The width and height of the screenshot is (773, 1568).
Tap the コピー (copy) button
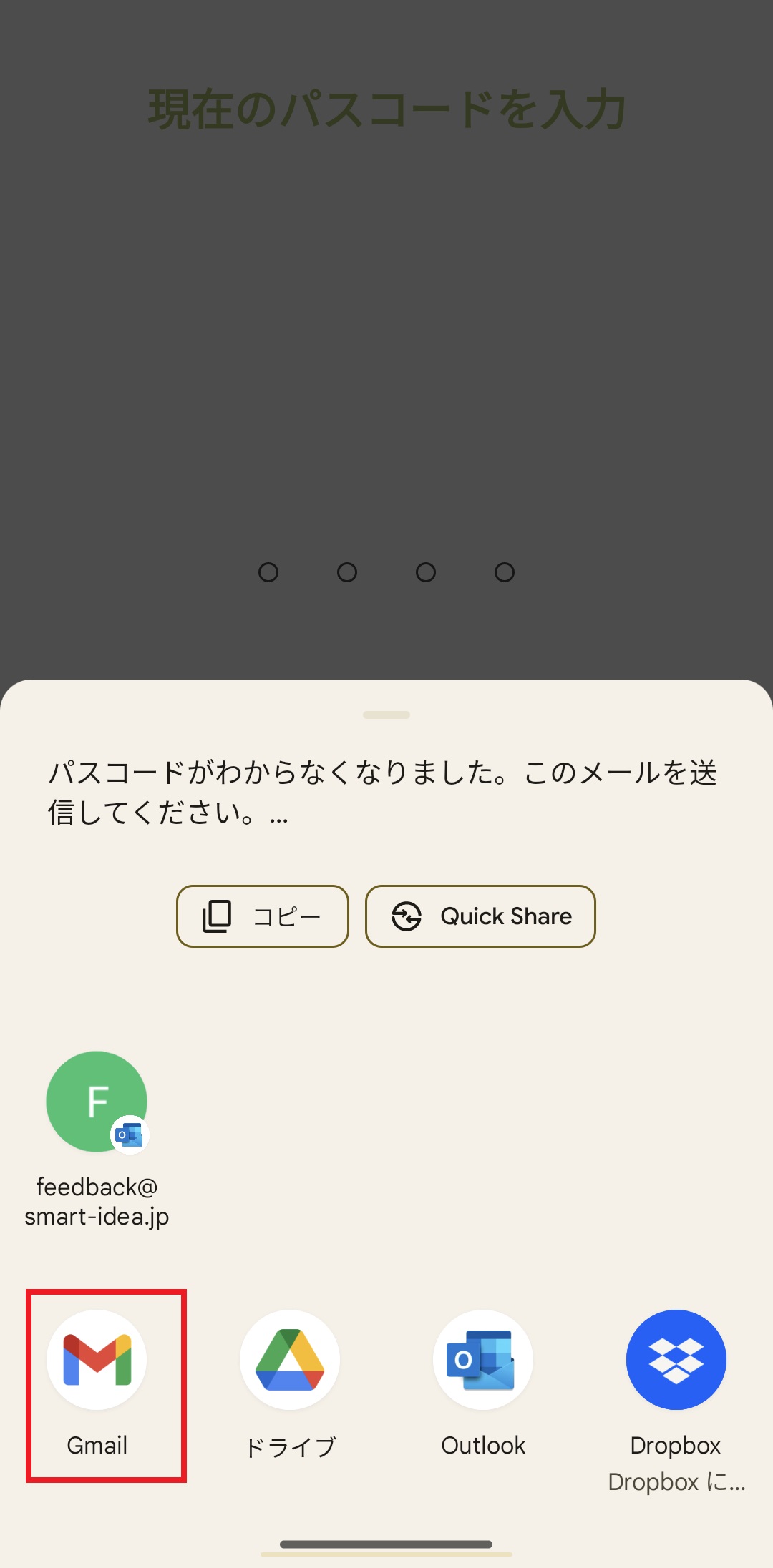(263, 916)
